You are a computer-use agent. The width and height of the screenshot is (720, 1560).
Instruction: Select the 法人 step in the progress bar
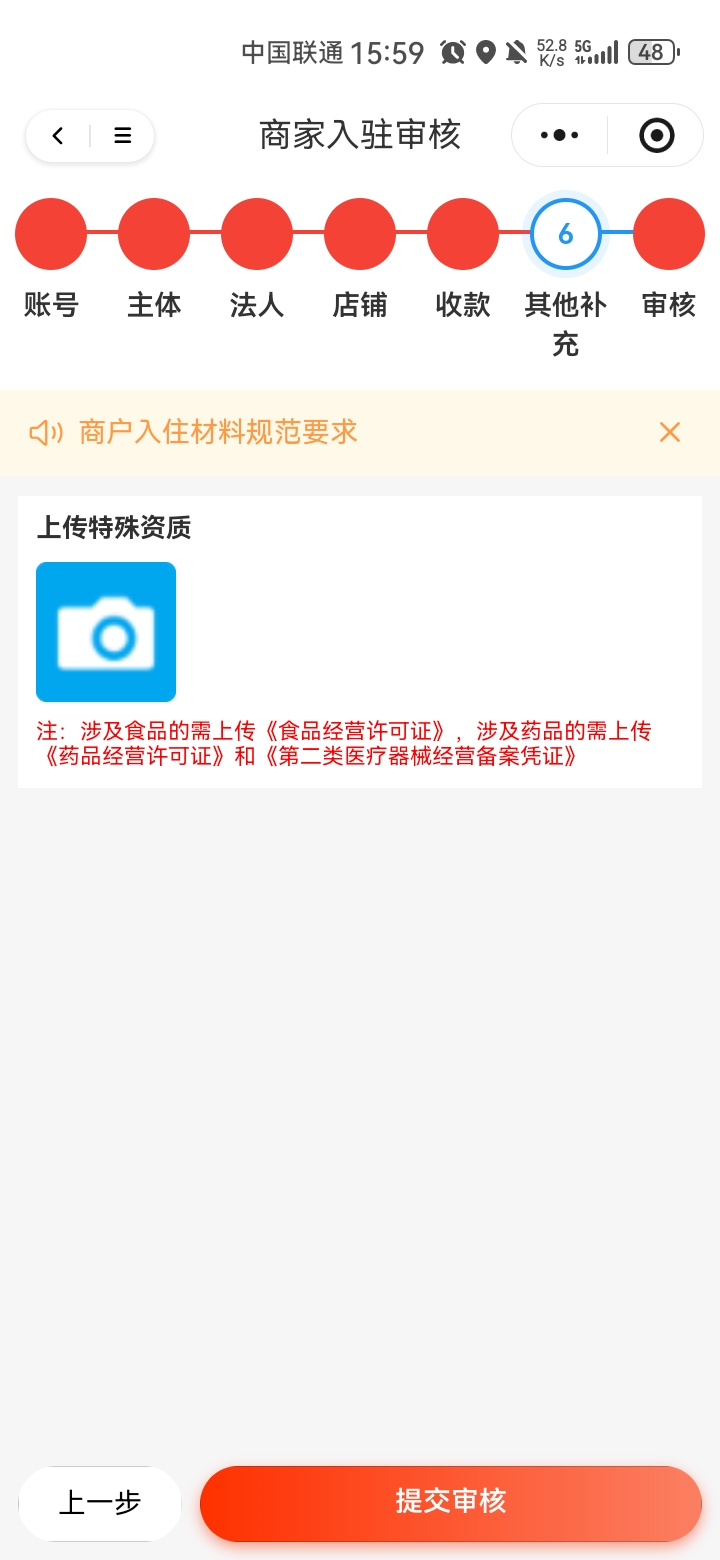point(257,232)
